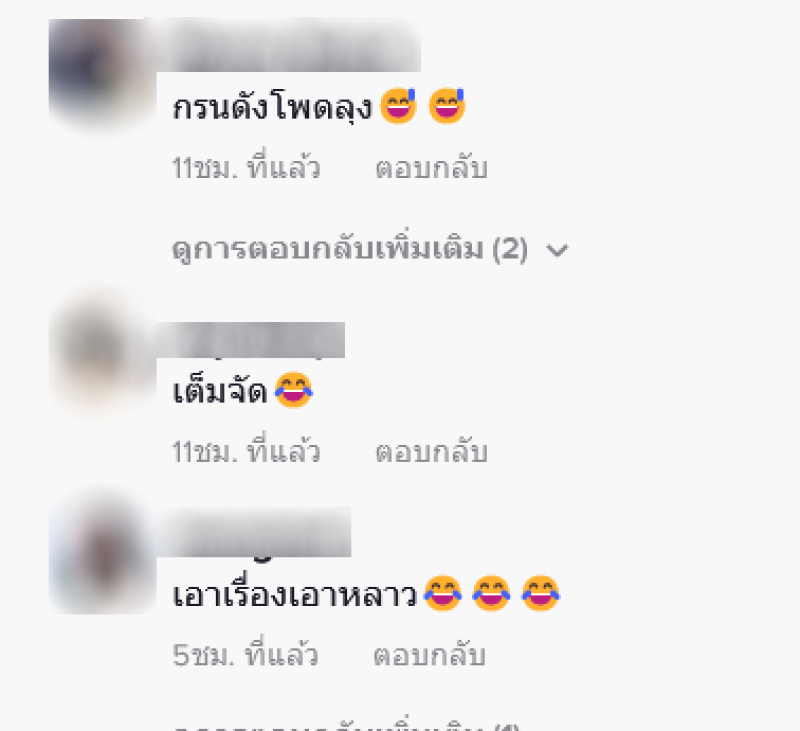Image resolution: width=800 pixels, height=731 pixels.
Task: Open profile picture of กรนดังโพดลุง commenter
Action: point(98,72)
